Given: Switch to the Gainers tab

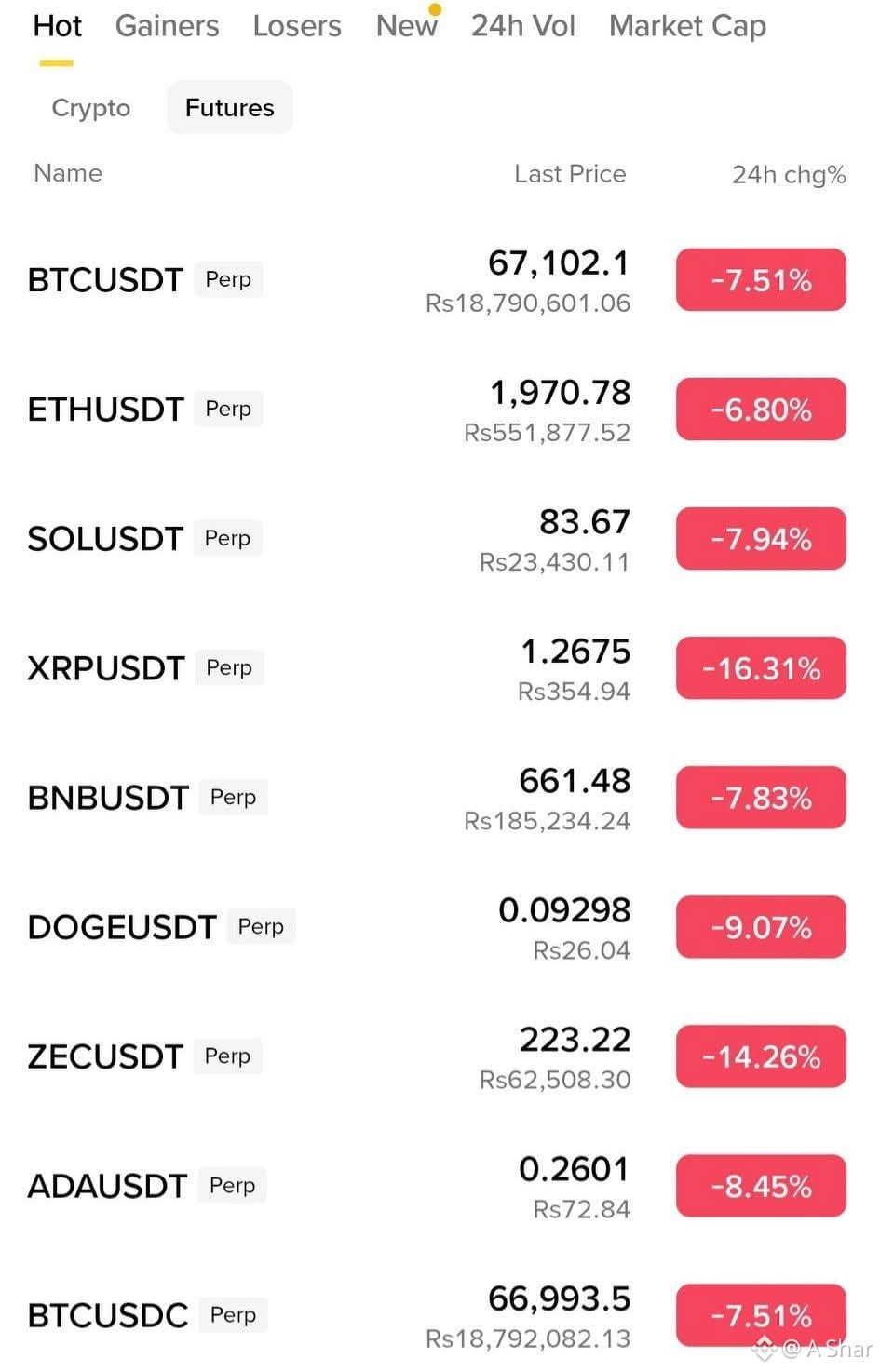Looking at the screenshot, I should pos(167,26).
